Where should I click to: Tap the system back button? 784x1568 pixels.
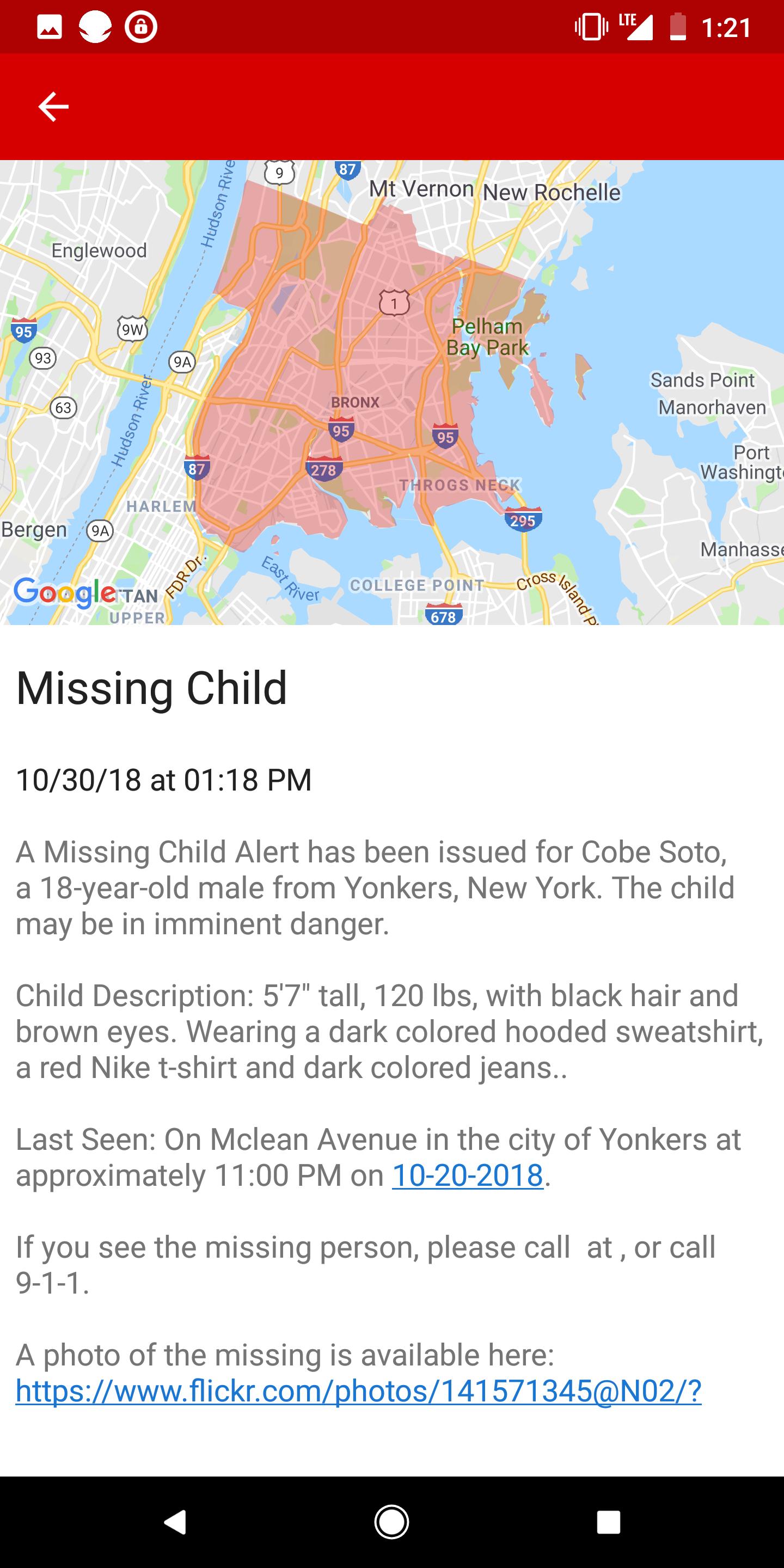tap(175, 1522)
